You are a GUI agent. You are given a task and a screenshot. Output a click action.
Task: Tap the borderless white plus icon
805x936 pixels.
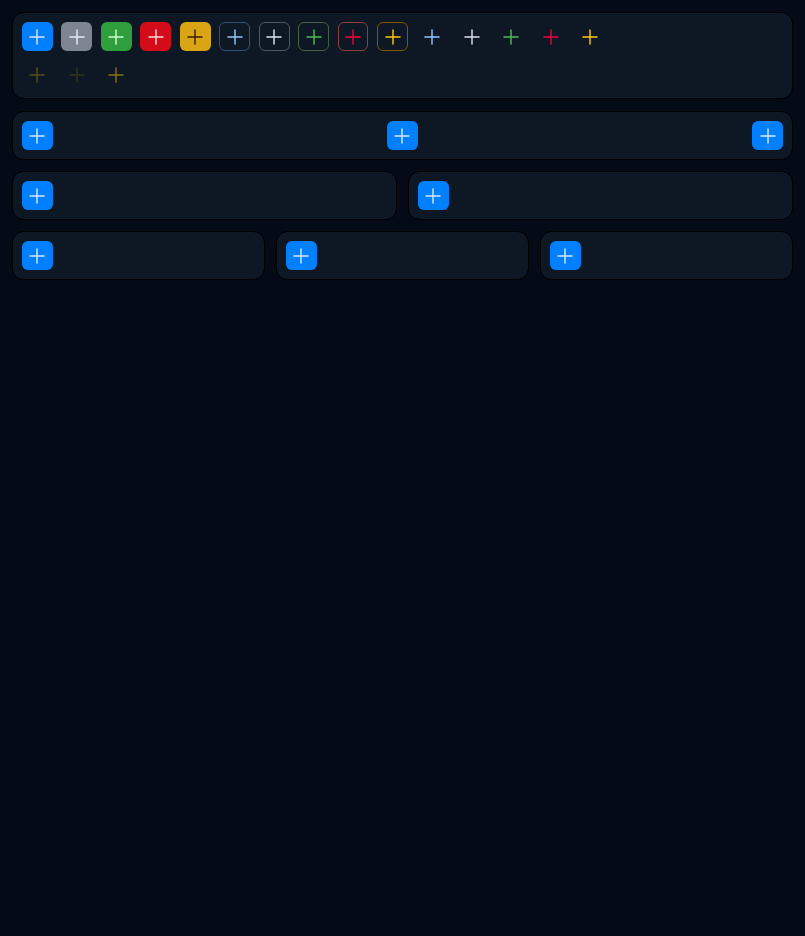coord(472,37)
